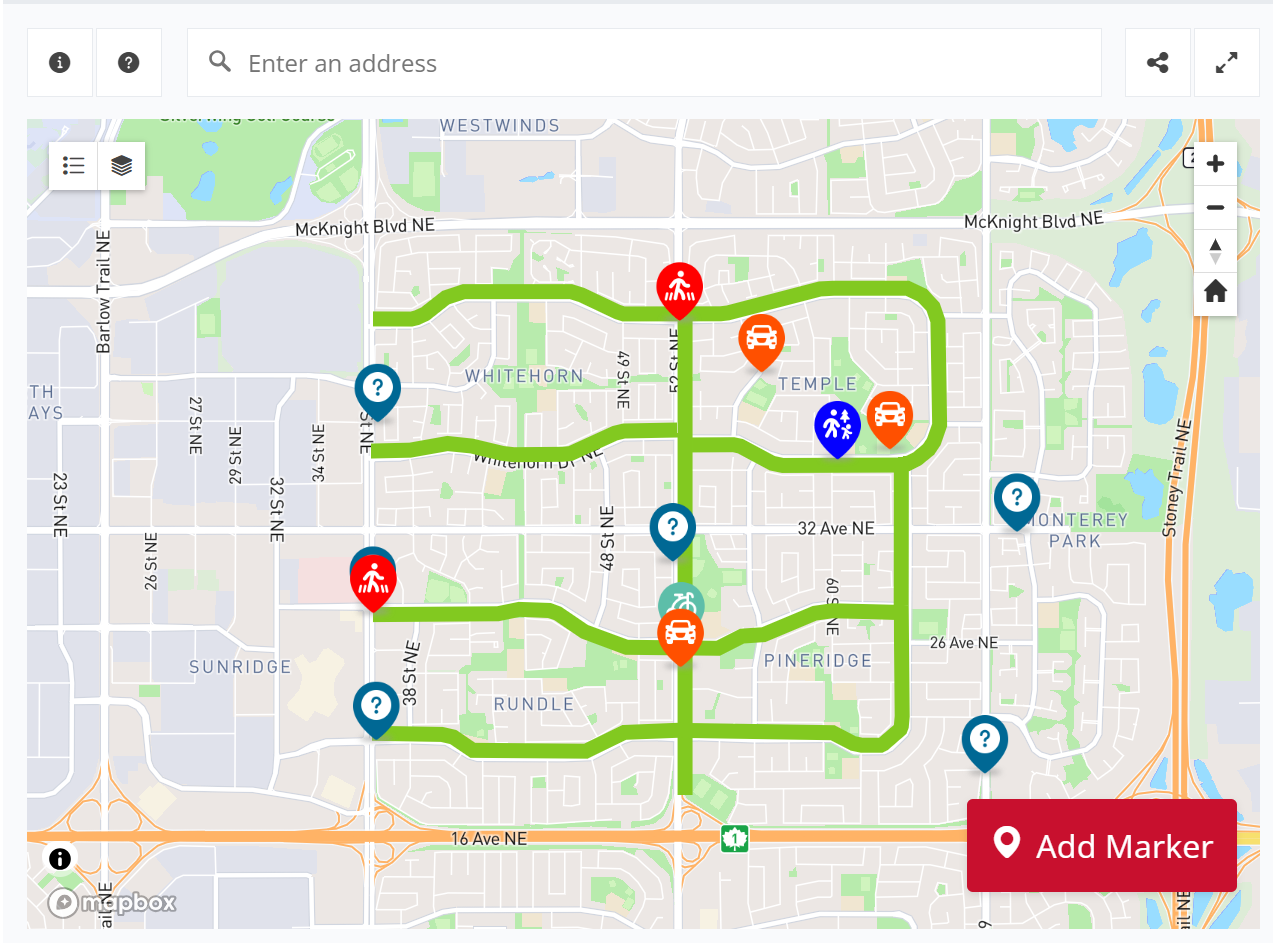Select the question marker near Monterey Park
Viewport: 1273px width, 943px height.
tap(1017, 497)
